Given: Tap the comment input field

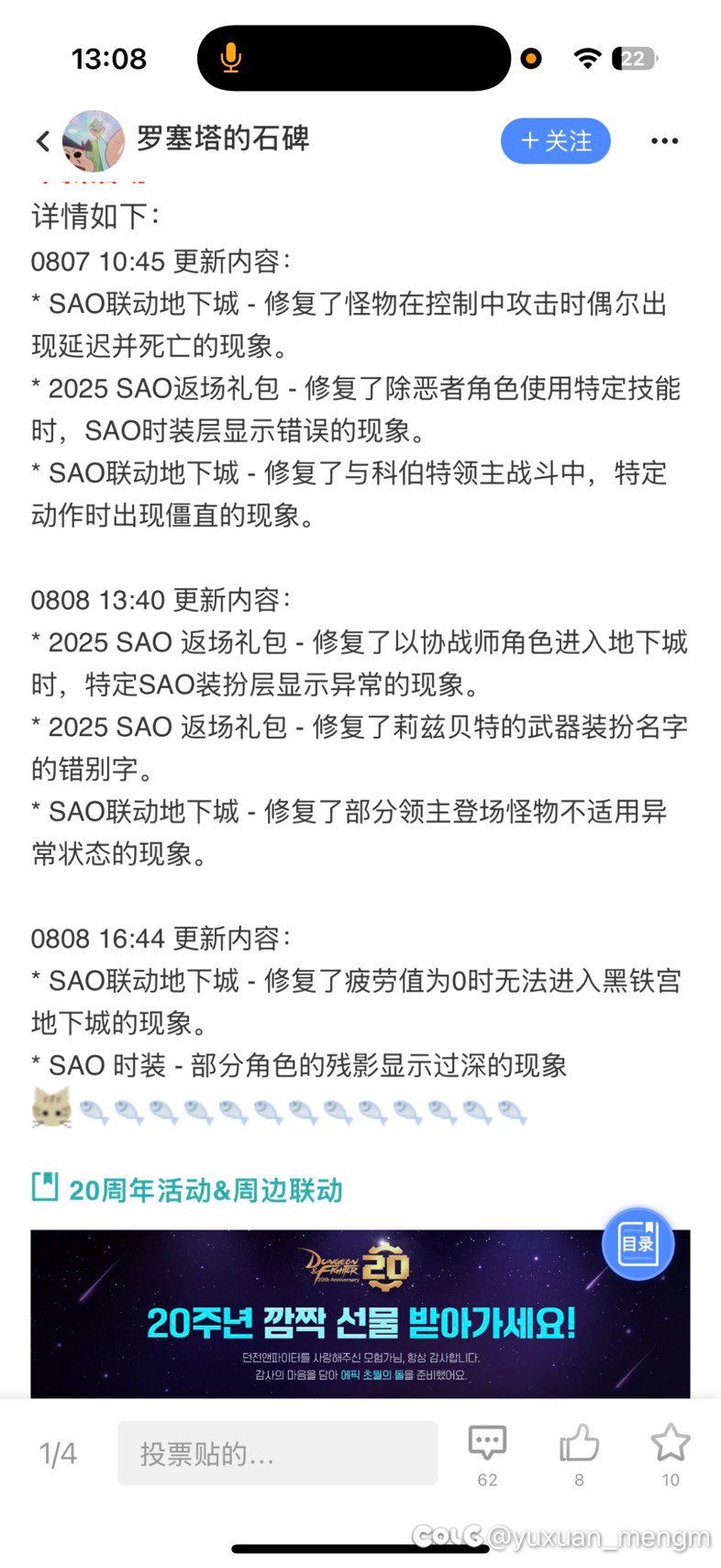Looking at the screenshot, I should tap(277, 1452).
